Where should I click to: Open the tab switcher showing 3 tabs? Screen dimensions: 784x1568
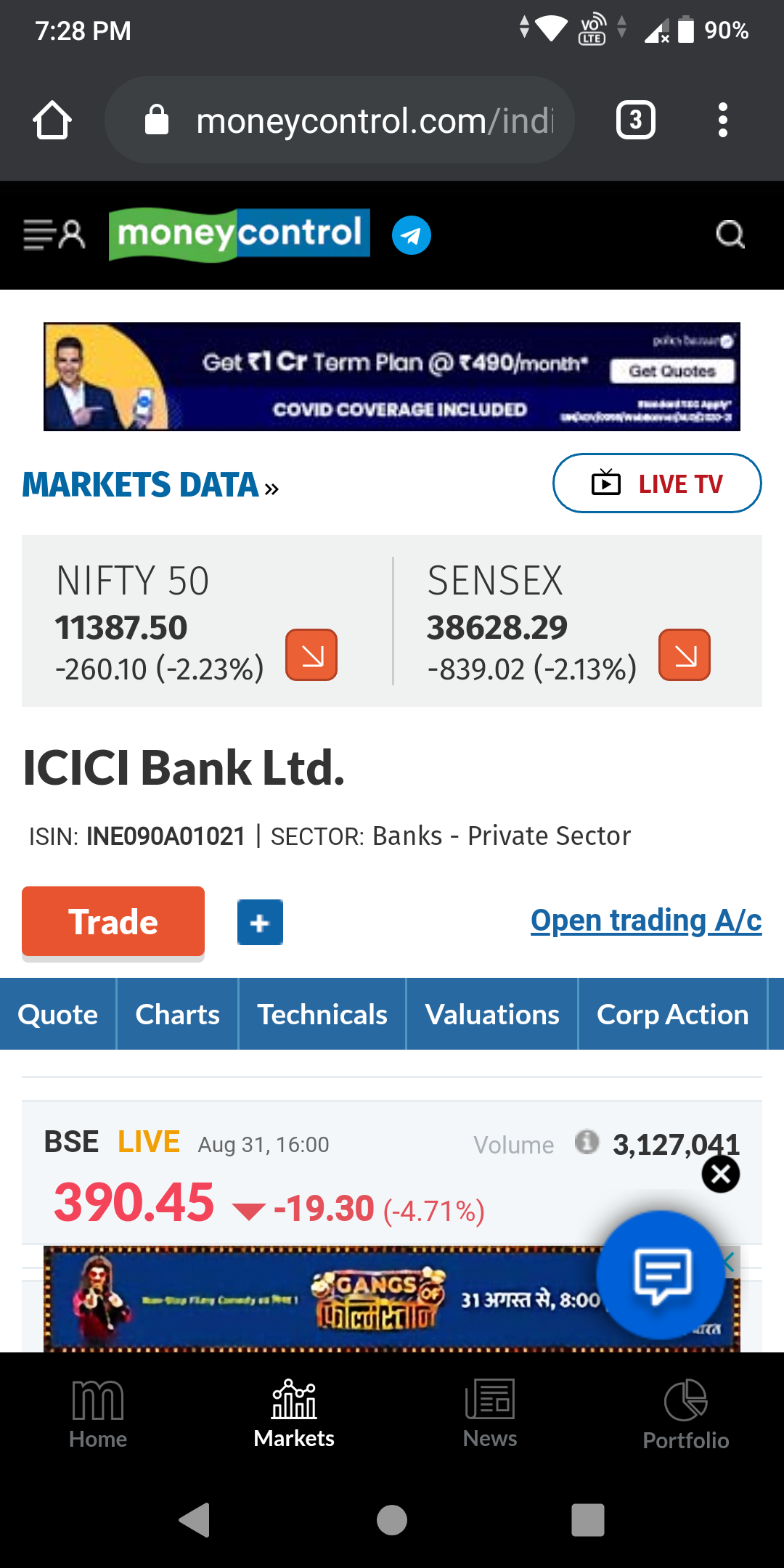pos(635,120)
